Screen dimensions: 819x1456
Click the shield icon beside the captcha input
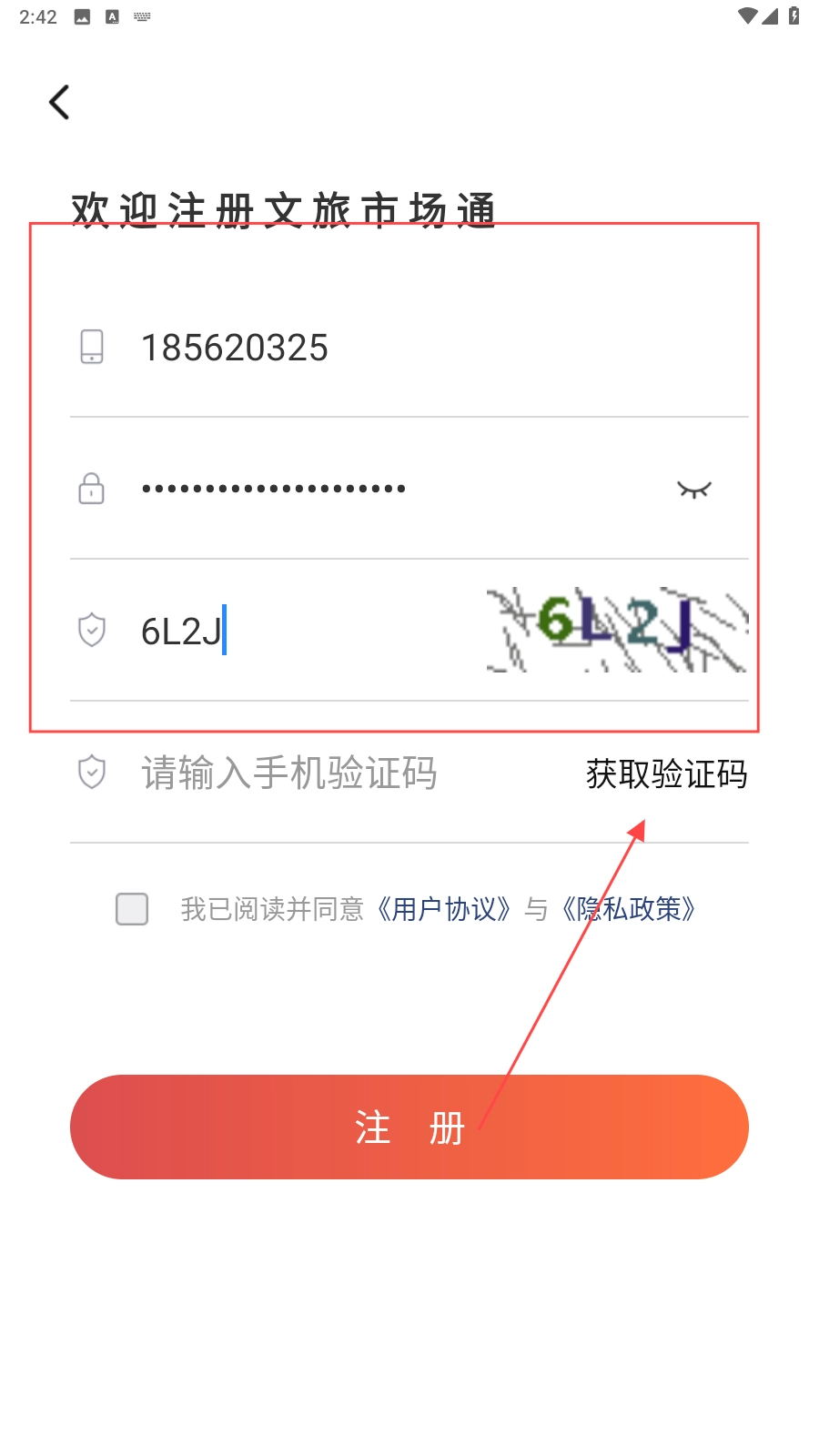pyautogui.click(x=91, y=630)
